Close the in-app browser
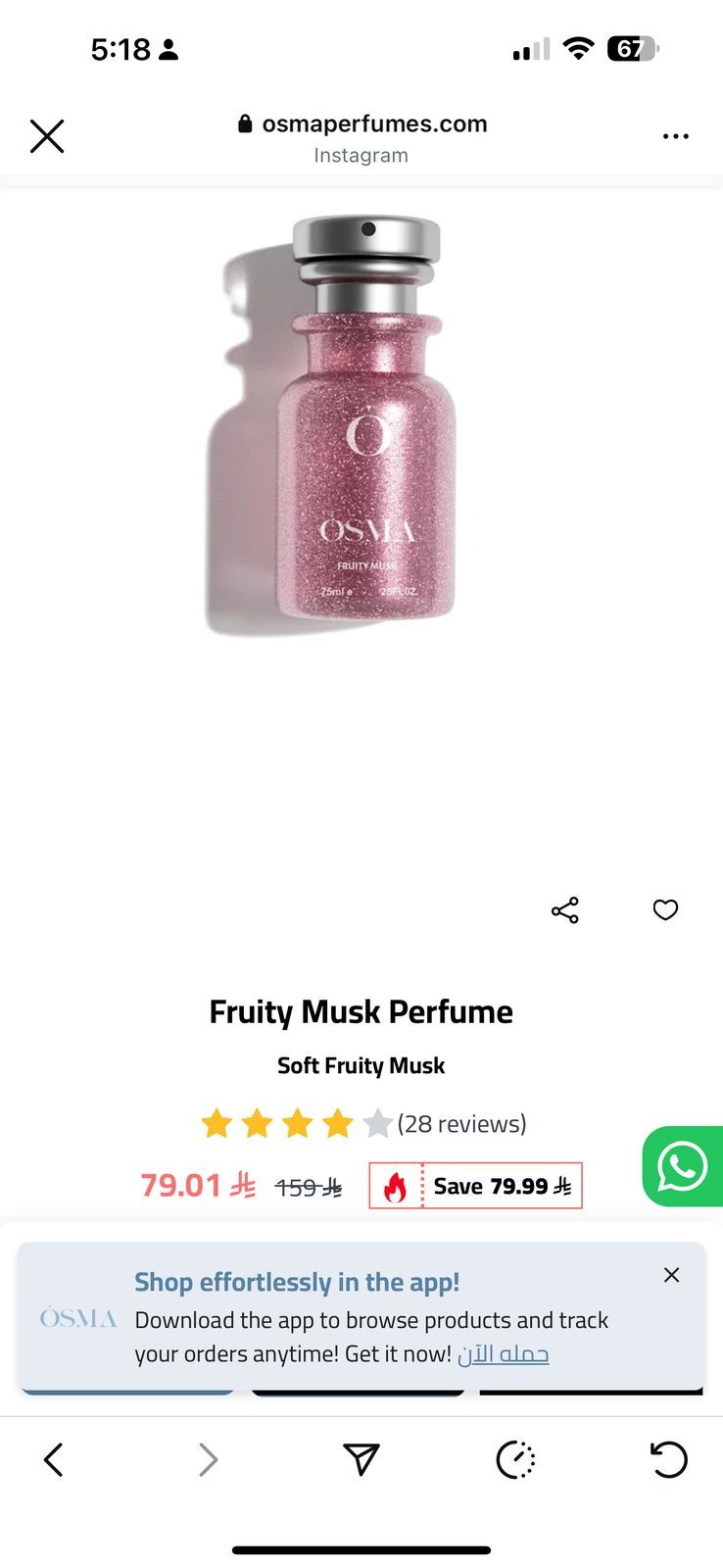The width and height of the screenshot is (723, 1568). tap(47, 136)
